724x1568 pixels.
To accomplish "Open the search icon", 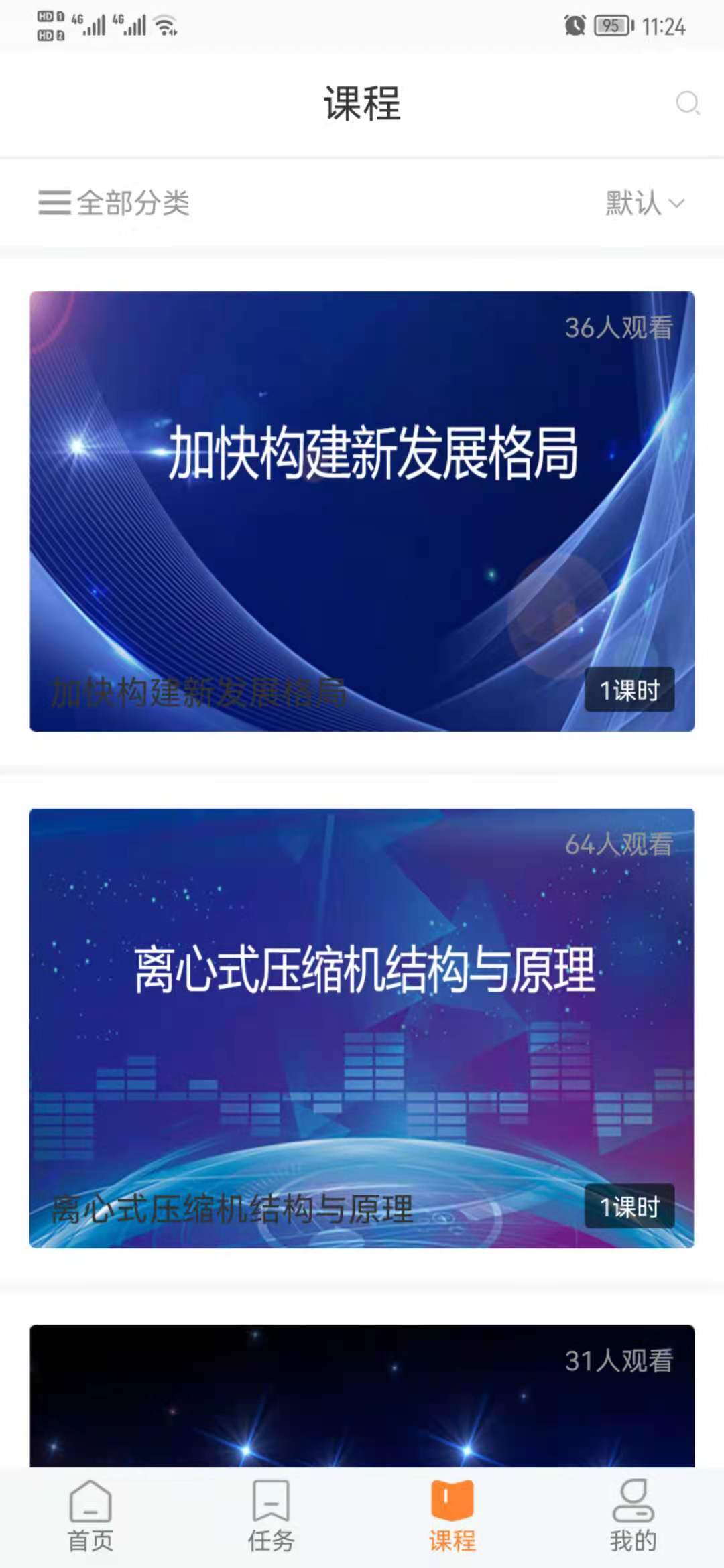I will click(687, 104).
